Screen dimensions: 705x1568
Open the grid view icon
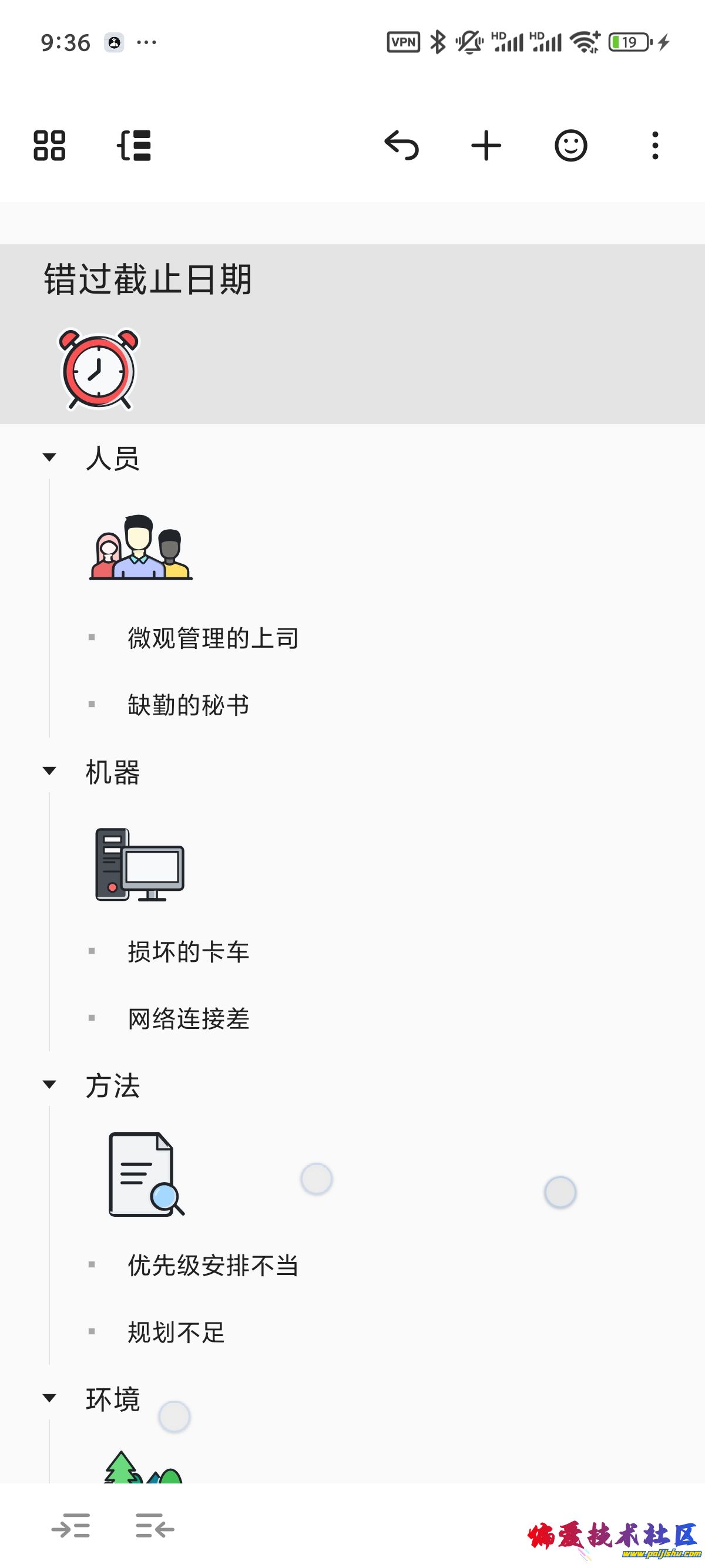(x=49, y=146)
